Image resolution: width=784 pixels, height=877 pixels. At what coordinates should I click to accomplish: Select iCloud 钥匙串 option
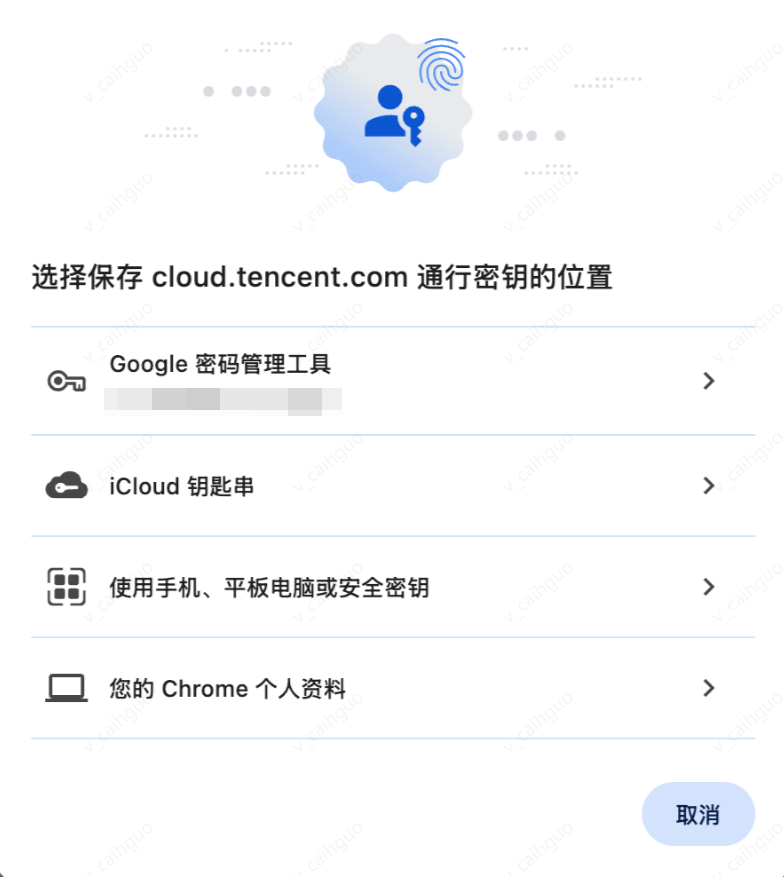tap(390, 487)
